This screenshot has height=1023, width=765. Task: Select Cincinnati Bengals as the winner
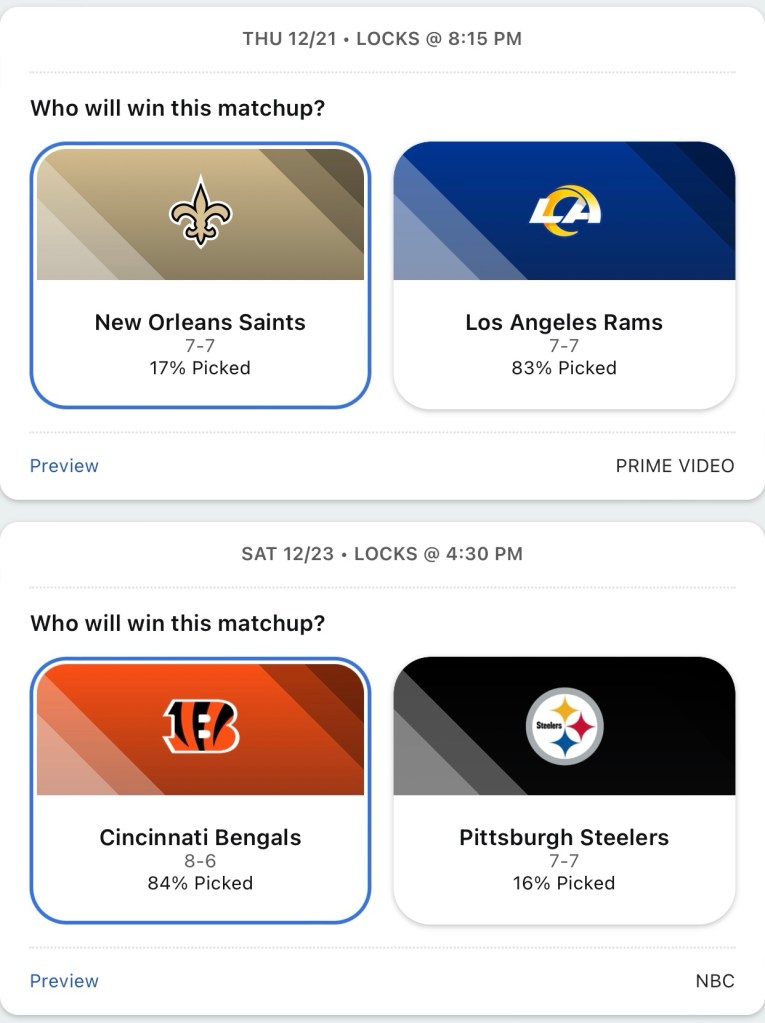point(200,790)
